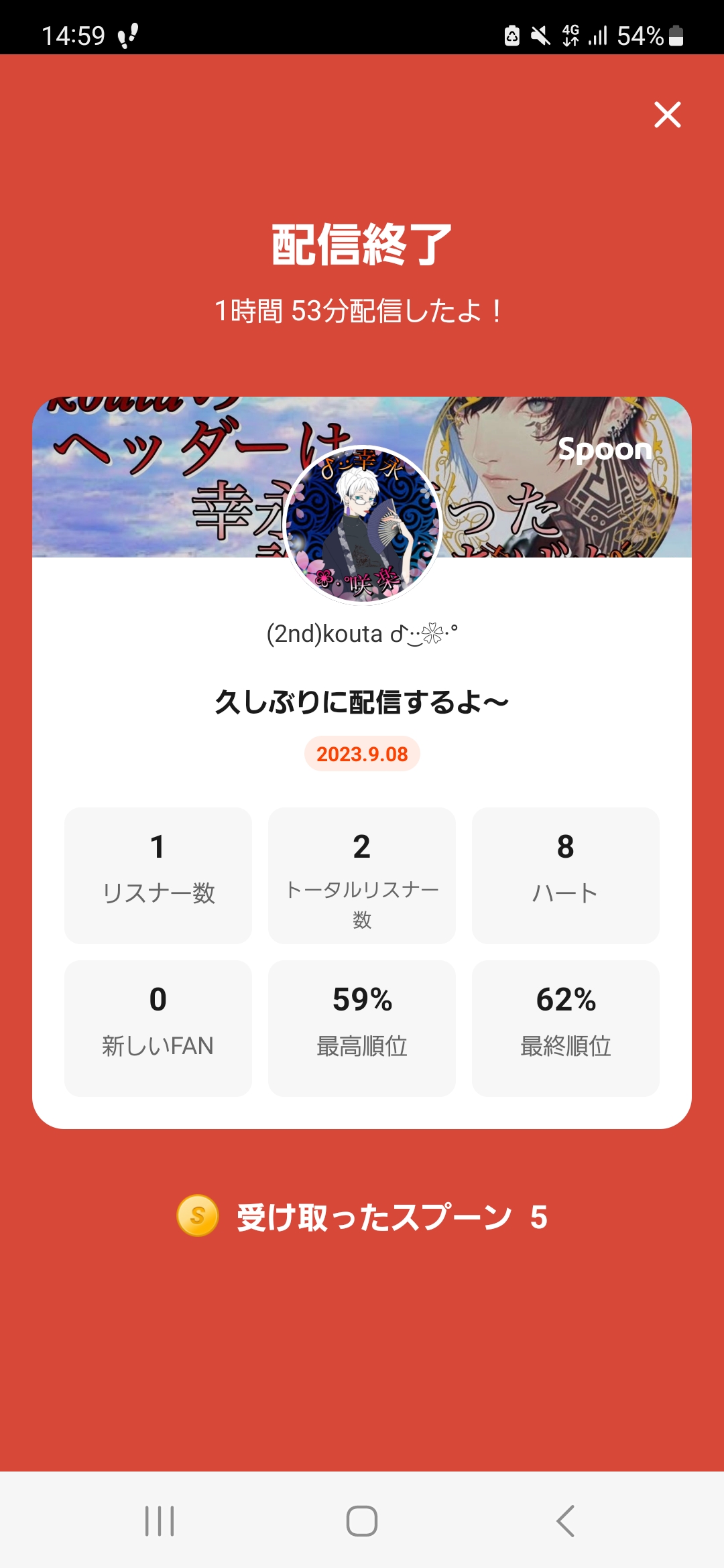This screenshot has width=724, height=1568.
Task: Close the broadcast ended summary
Action: point(667,115)
